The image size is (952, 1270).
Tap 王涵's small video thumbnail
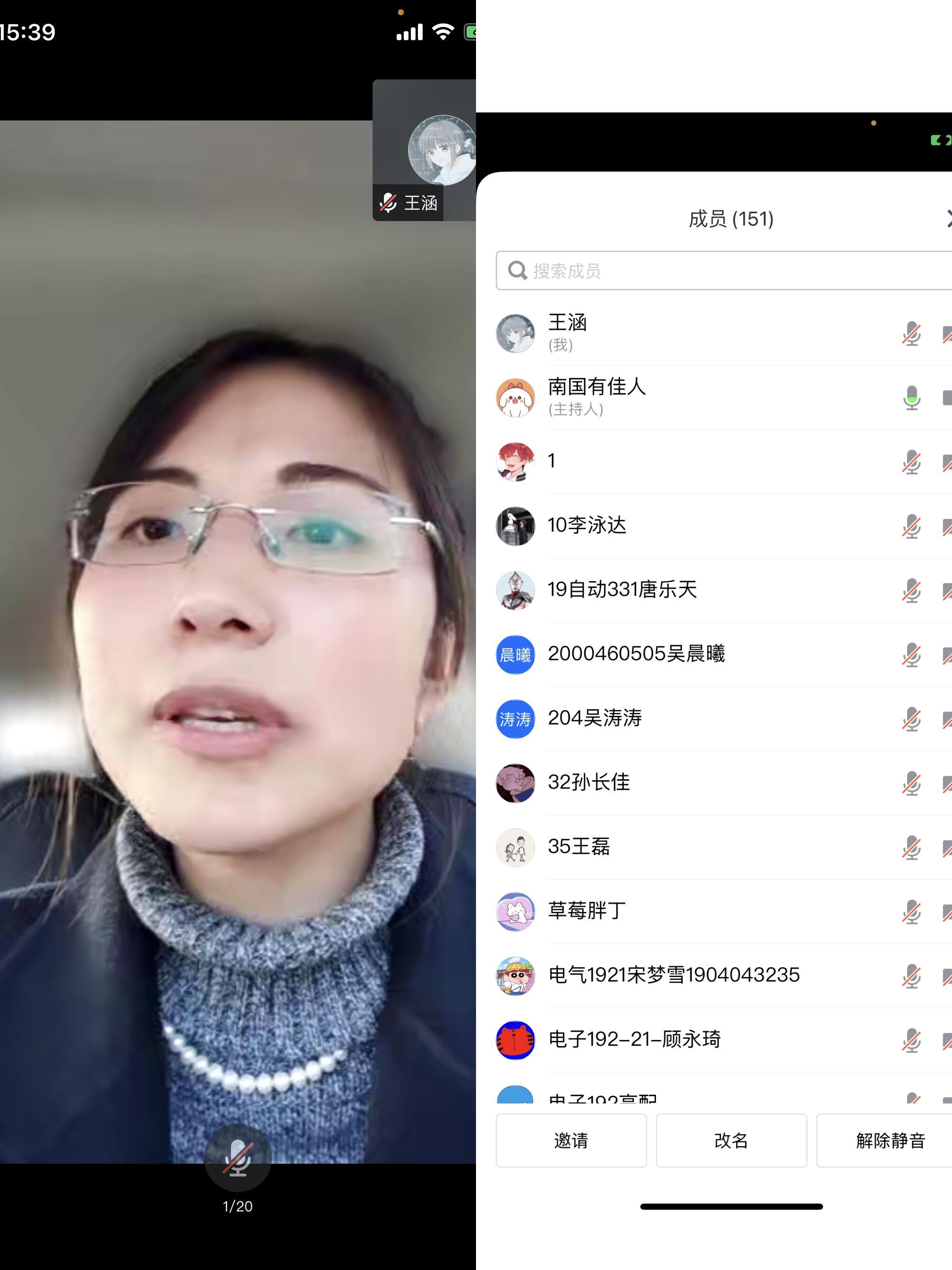click(425, 149)
